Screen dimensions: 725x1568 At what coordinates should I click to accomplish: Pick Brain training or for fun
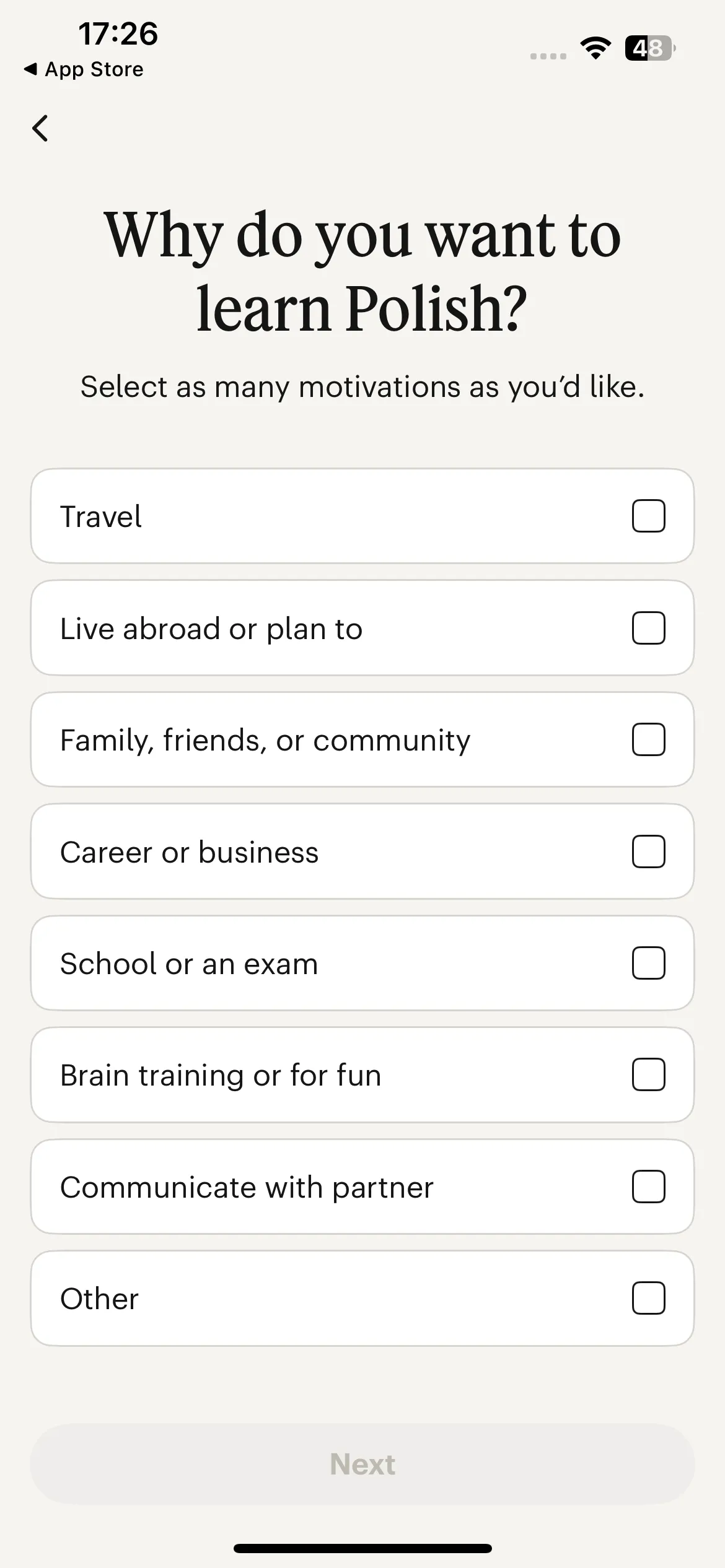pyautogui.click(x=362, y=1074)
